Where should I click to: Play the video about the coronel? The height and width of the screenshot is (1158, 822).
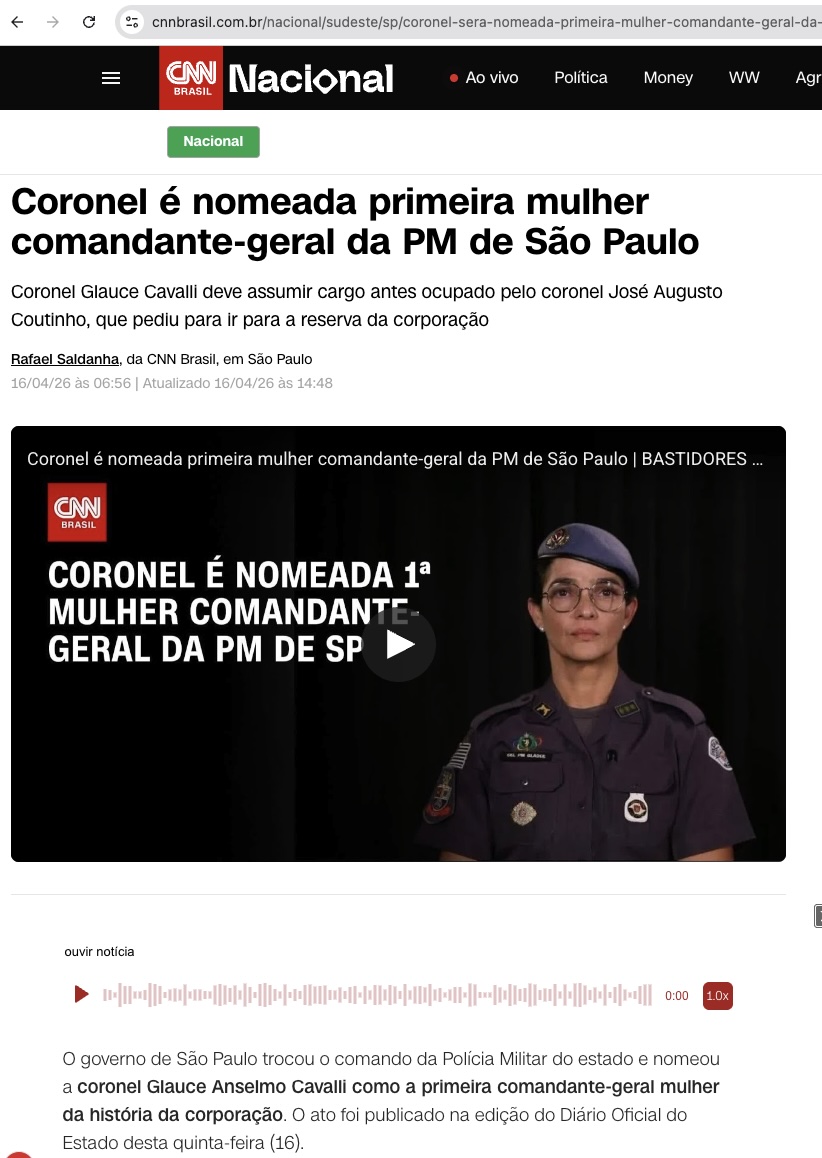pos(399,645)
